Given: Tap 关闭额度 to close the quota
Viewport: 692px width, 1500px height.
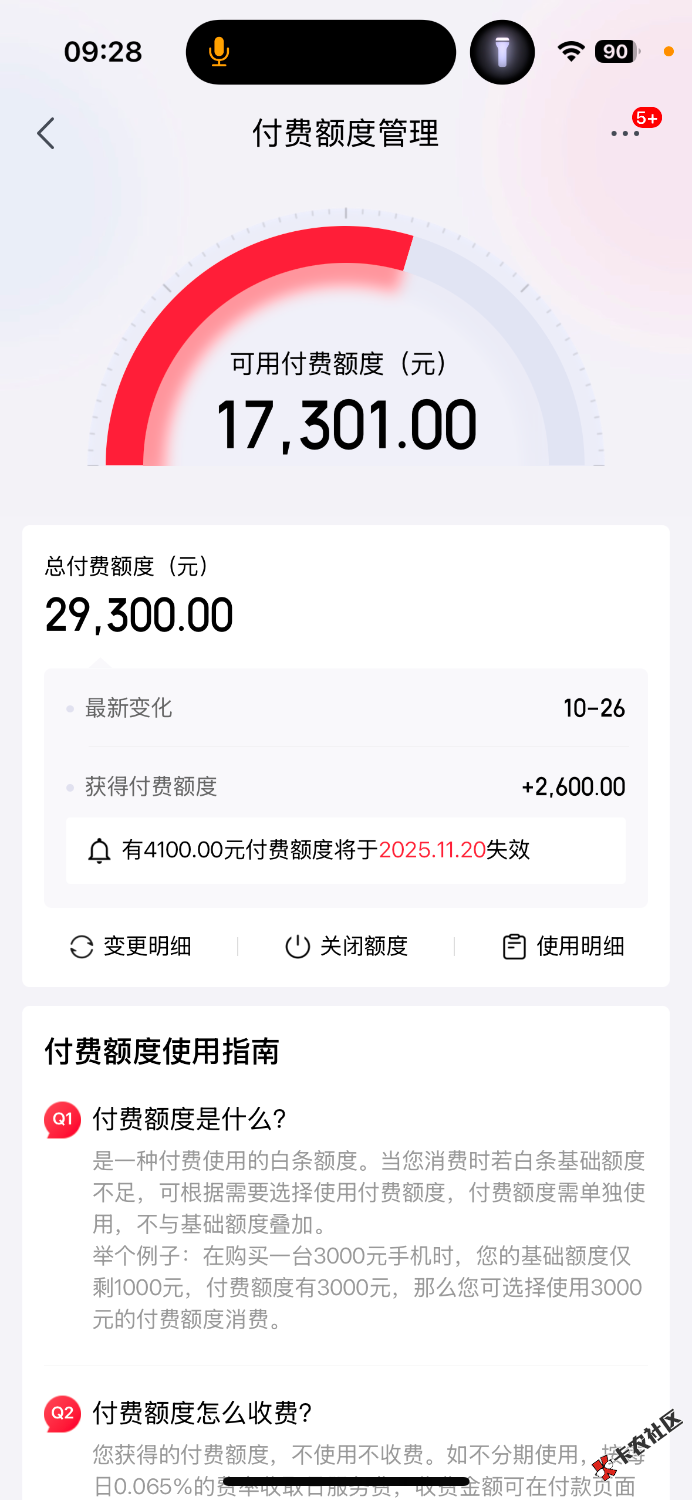Looking at the screenshot, I should pos(346,946).
